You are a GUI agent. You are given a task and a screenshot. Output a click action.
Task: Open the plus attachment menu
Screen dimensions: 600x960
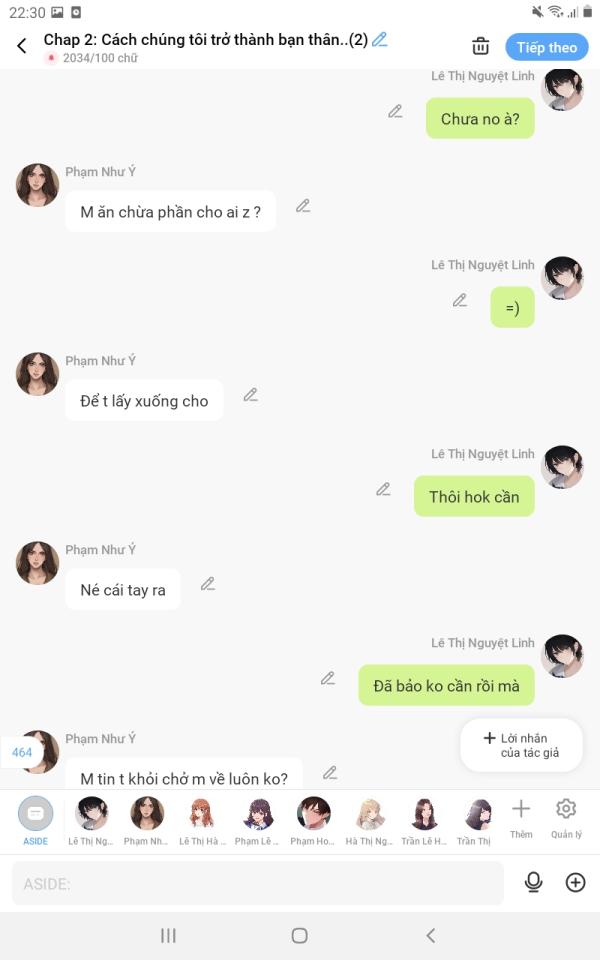575,882
